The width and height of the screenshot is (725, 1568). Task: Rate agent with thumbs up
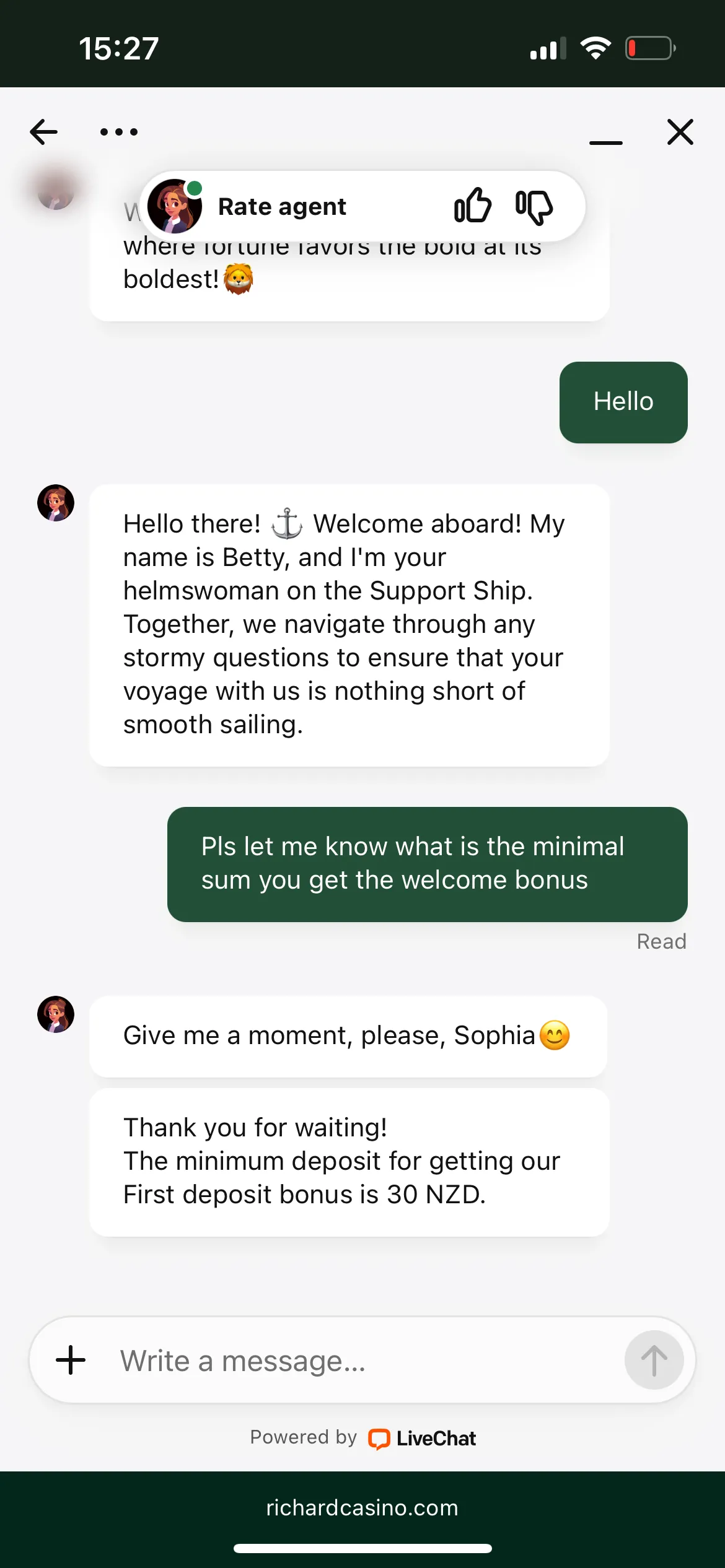[x=472, y=206]
